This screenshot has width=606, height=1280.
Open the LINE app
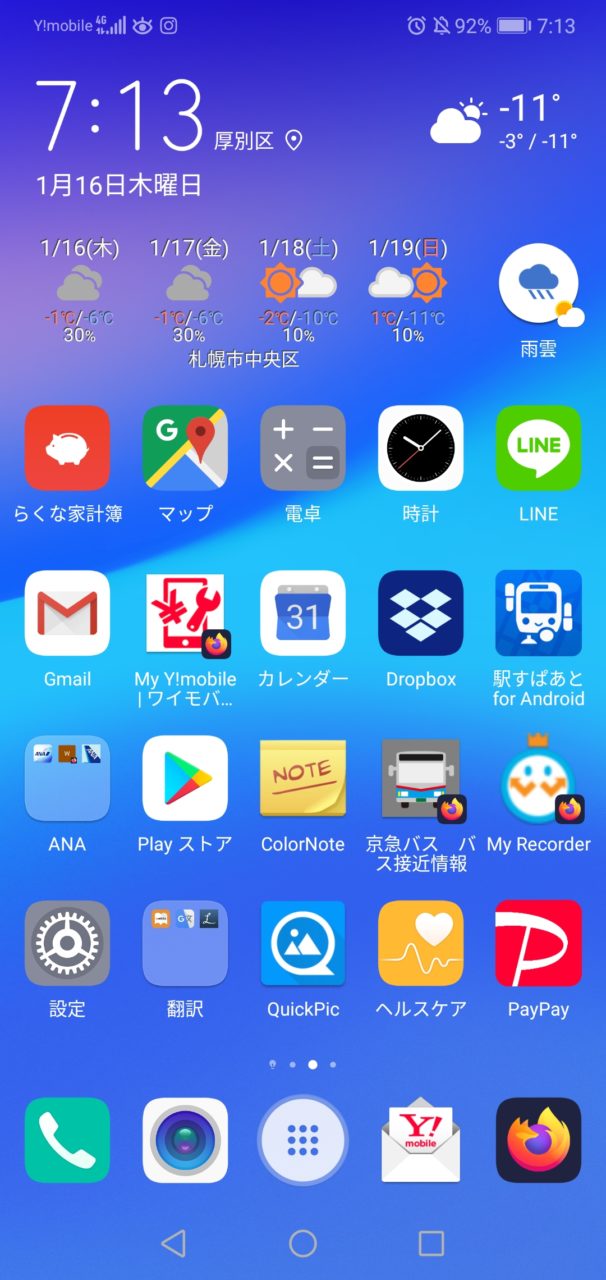point(538,448)
